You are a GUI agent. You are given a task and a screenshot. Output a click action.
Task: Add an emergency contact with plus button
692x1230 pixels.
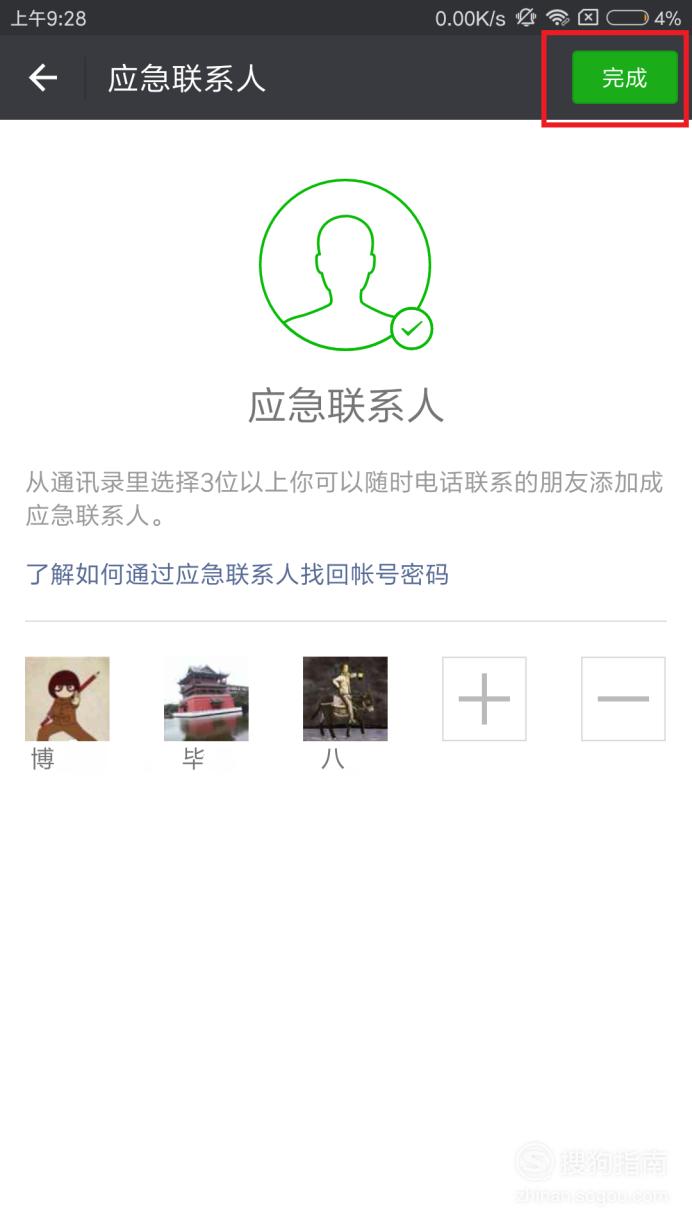point(484,699)
